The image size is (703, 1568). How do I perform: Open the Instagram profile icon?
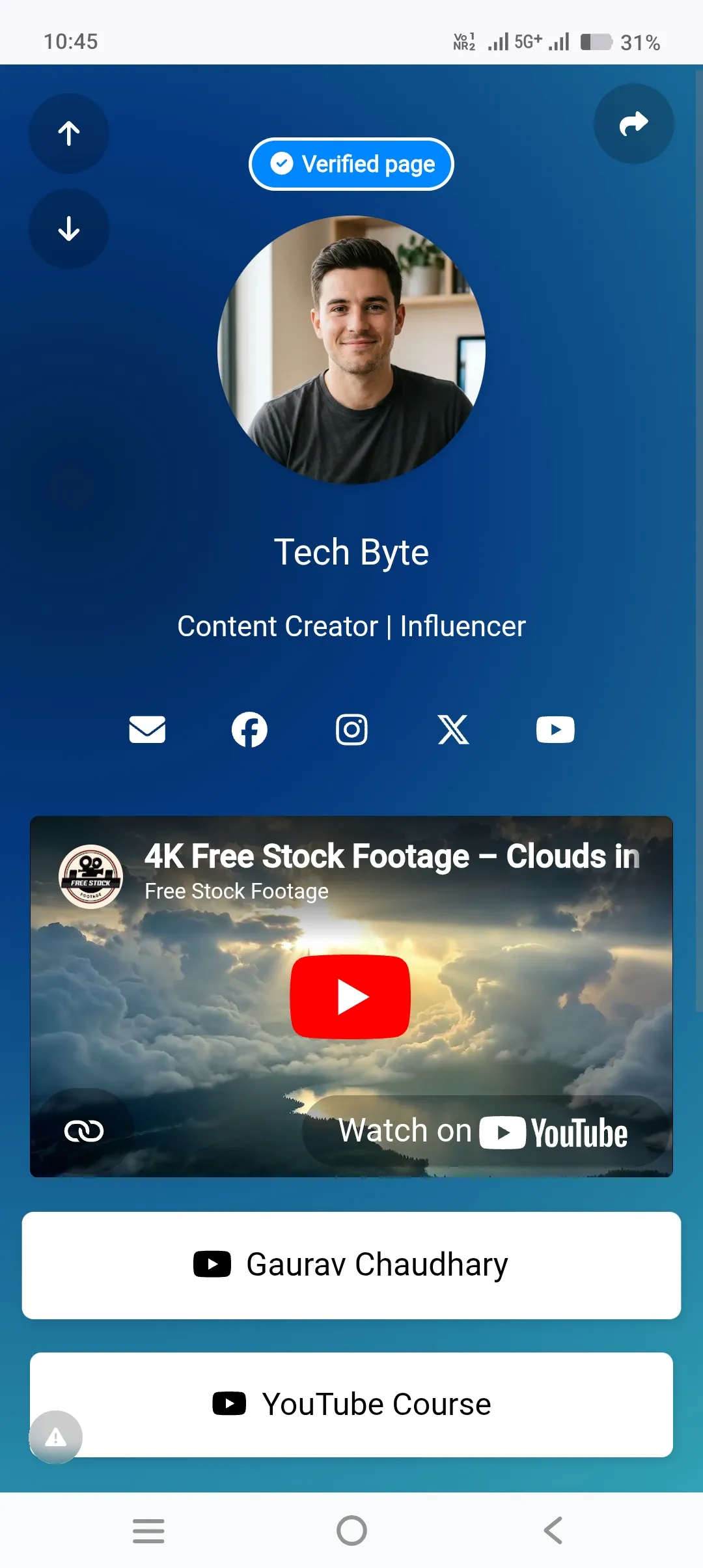pyautogui.click(x=351, y=729)
